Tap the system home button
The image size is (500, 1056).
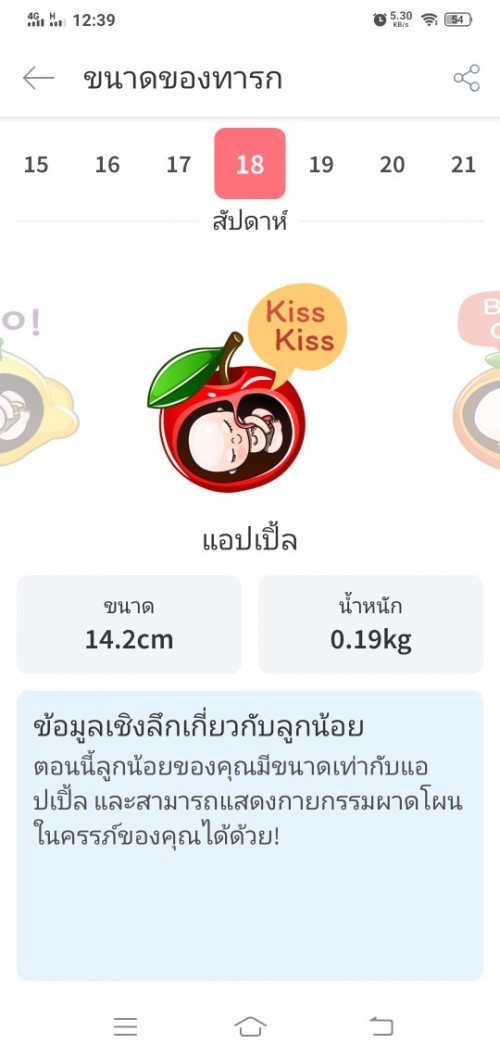[x=250, y=1026]
